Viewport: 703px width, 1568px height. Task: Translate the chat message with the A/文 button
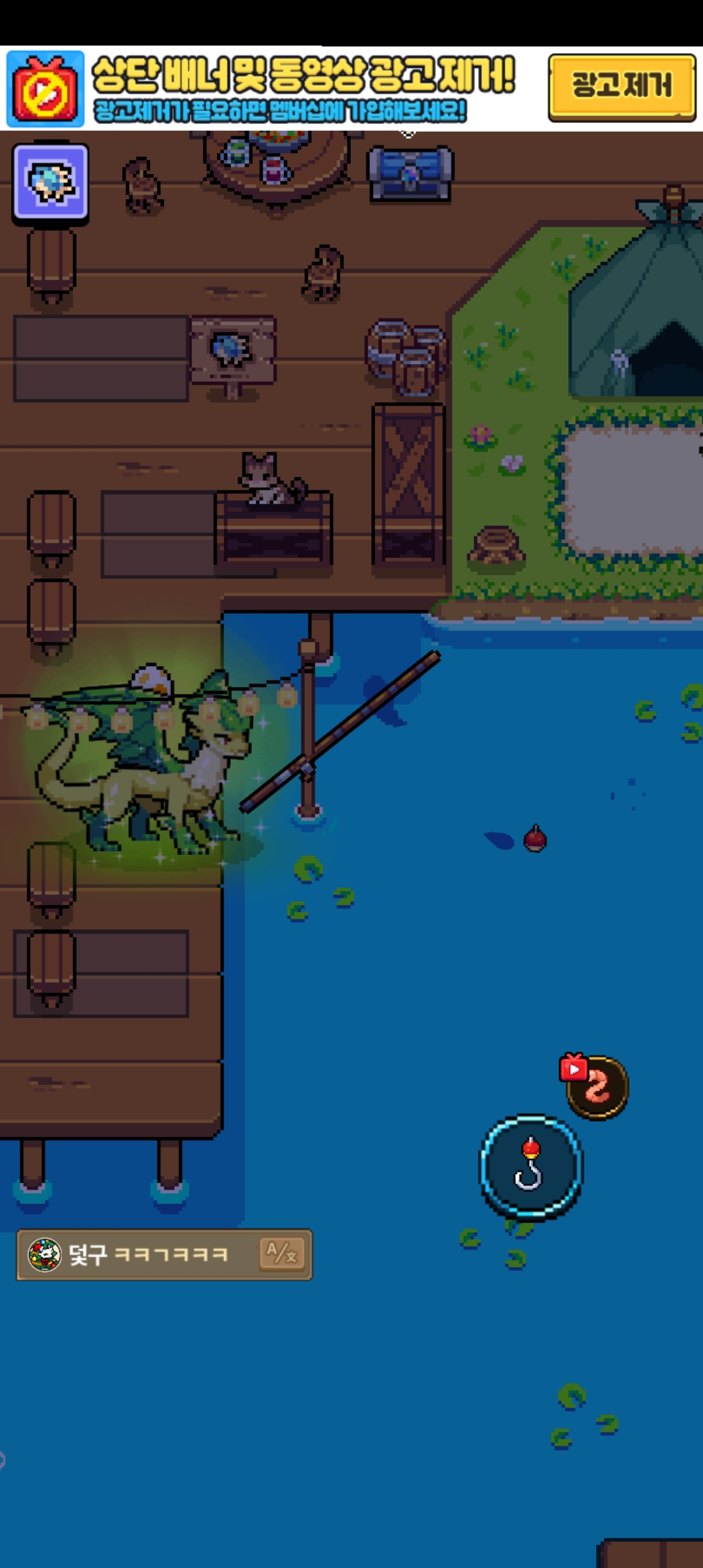click(282, 1253)
